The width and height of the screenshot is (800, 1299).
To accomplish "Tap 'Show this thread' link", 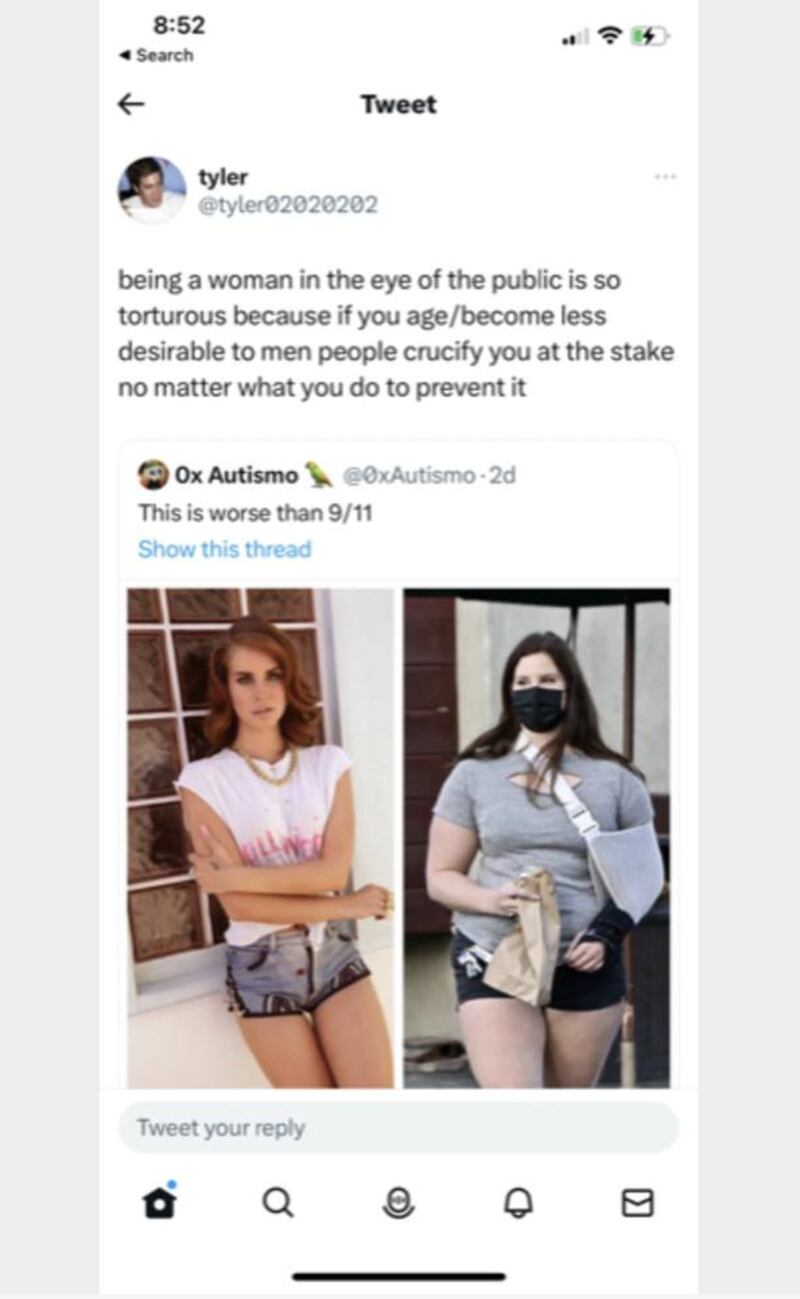I will coord(224,549).
